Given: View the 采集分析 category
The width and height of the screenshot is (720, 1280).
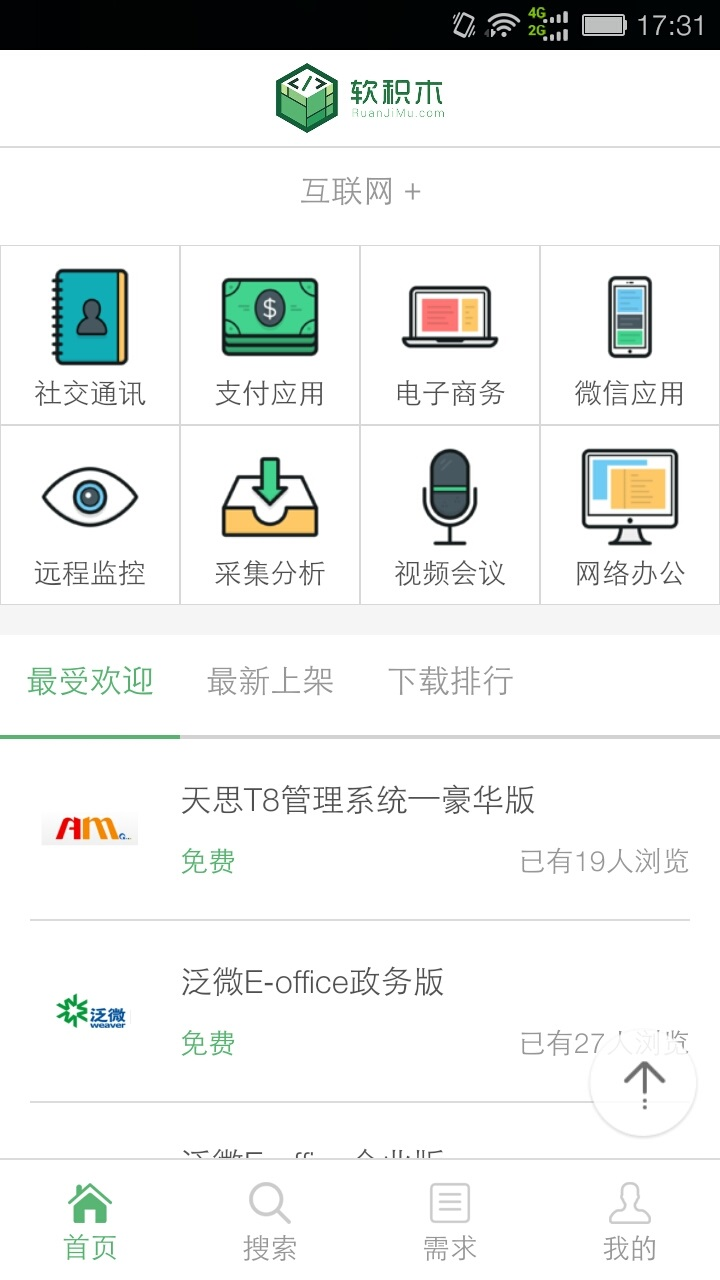Looking at the screenshot, I should (x=270, y=516).
